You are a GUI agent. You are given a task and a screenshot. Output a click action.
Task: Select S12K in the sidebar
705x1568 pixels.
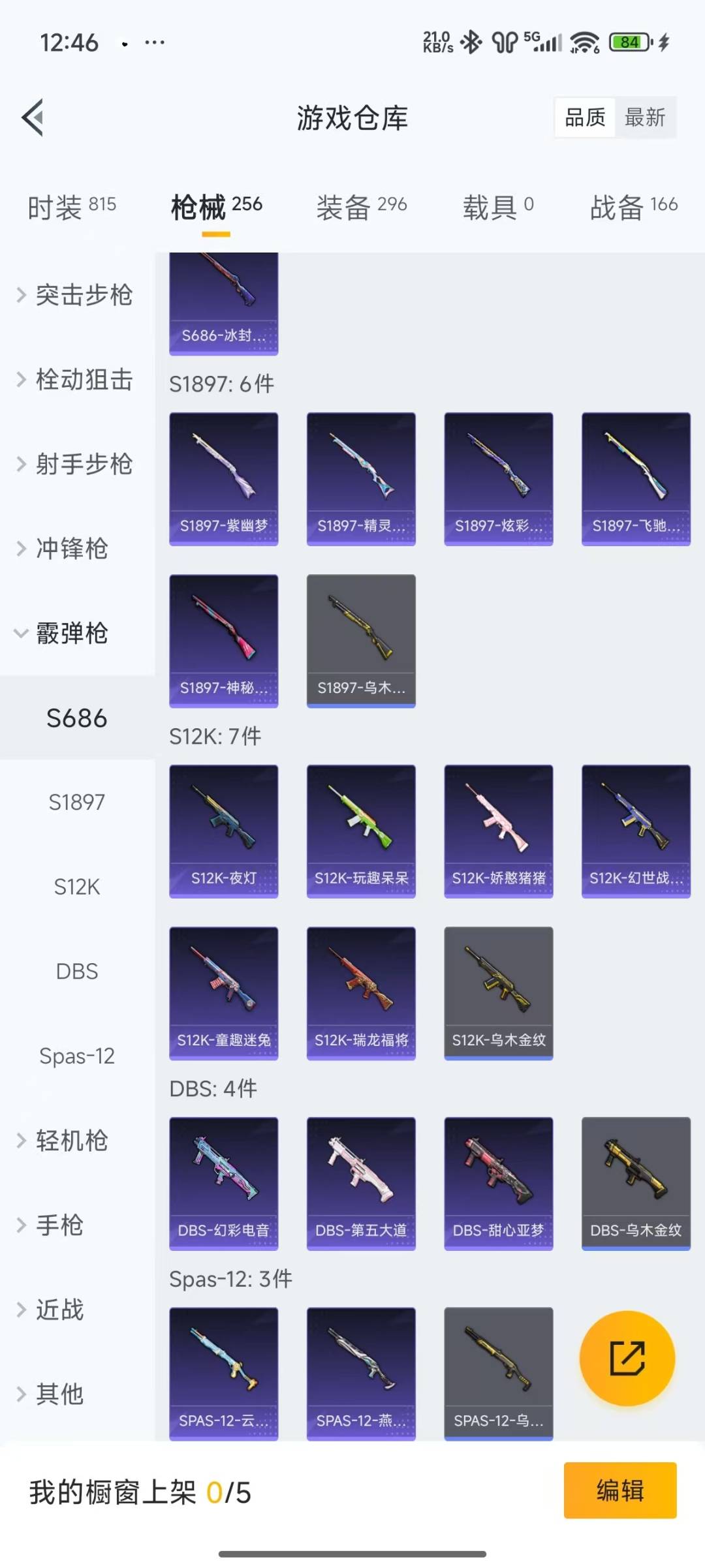[x=77, y=887]
